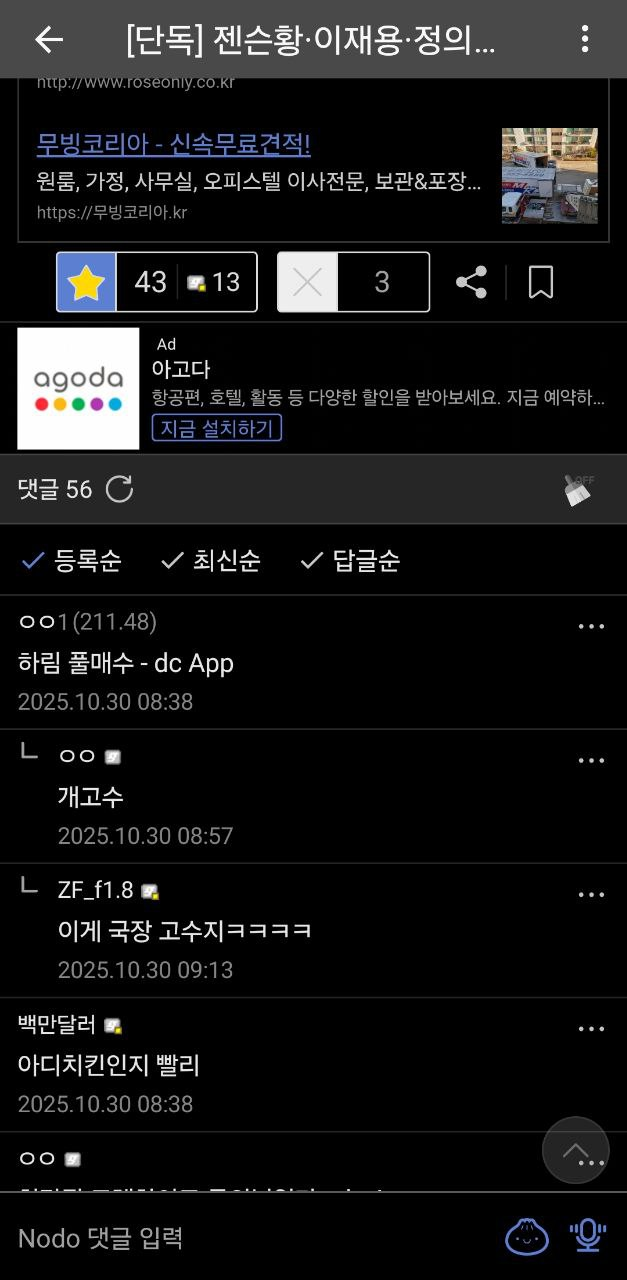Share this post

(471, 282)
